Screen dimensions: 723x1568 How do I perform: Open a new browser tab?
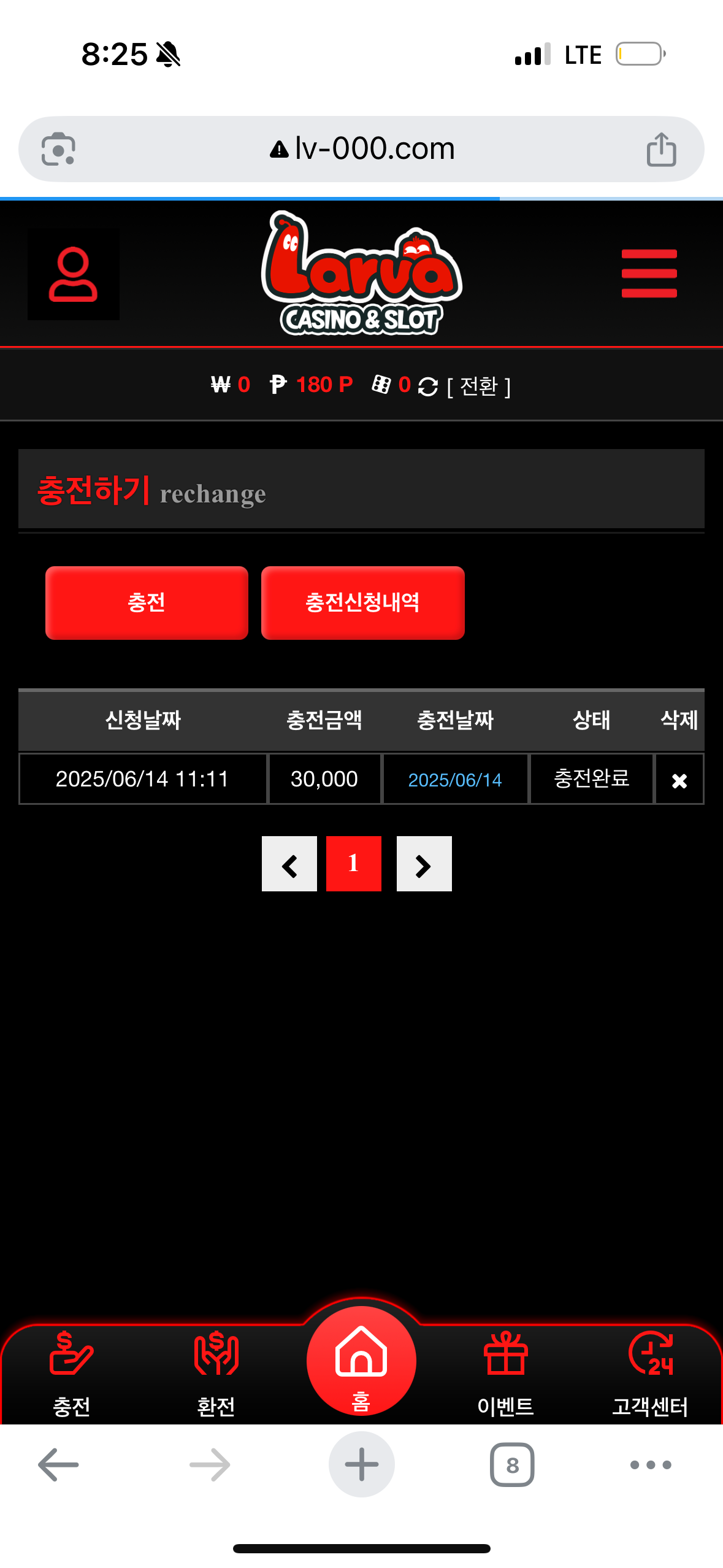361,1465
